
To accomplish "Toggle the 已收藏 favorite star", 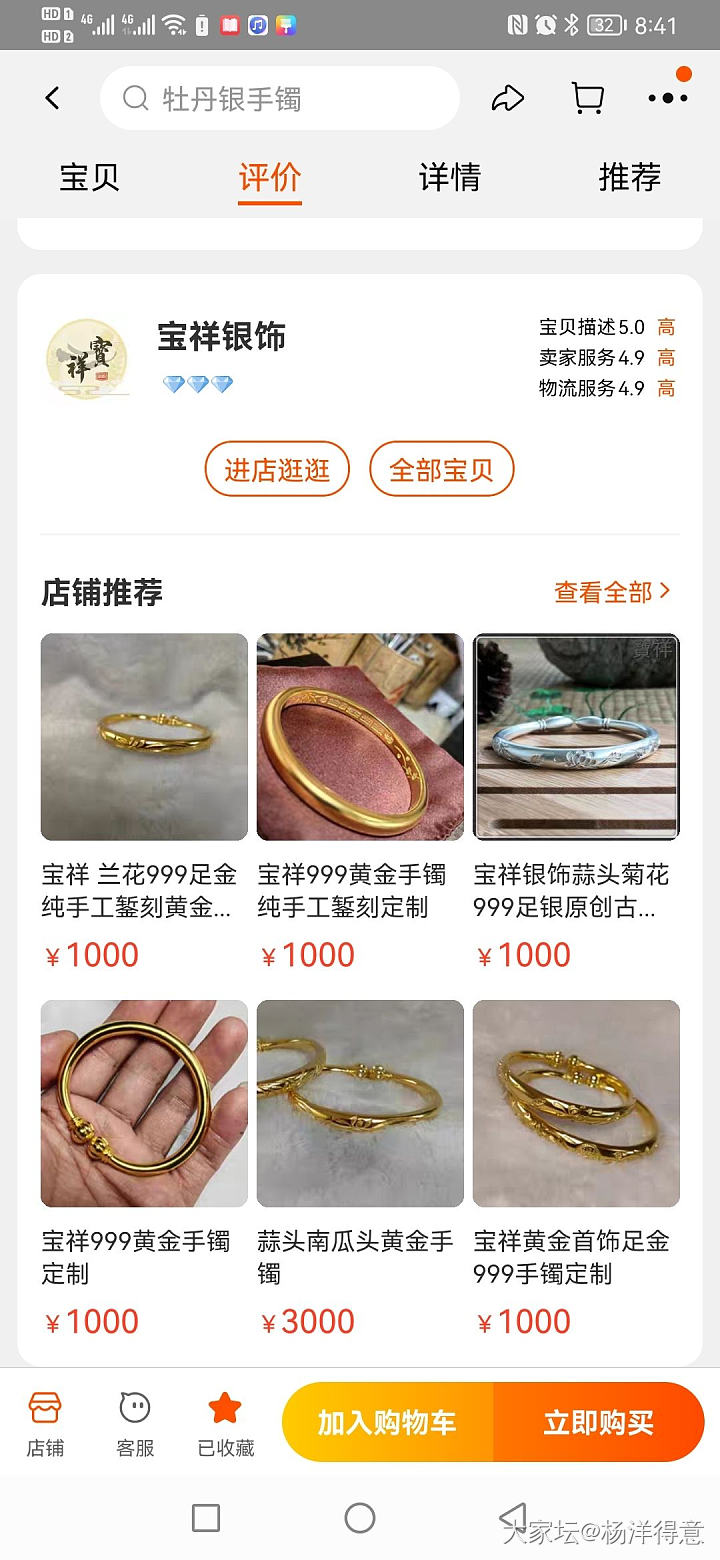I will [x=225, y=1424].
